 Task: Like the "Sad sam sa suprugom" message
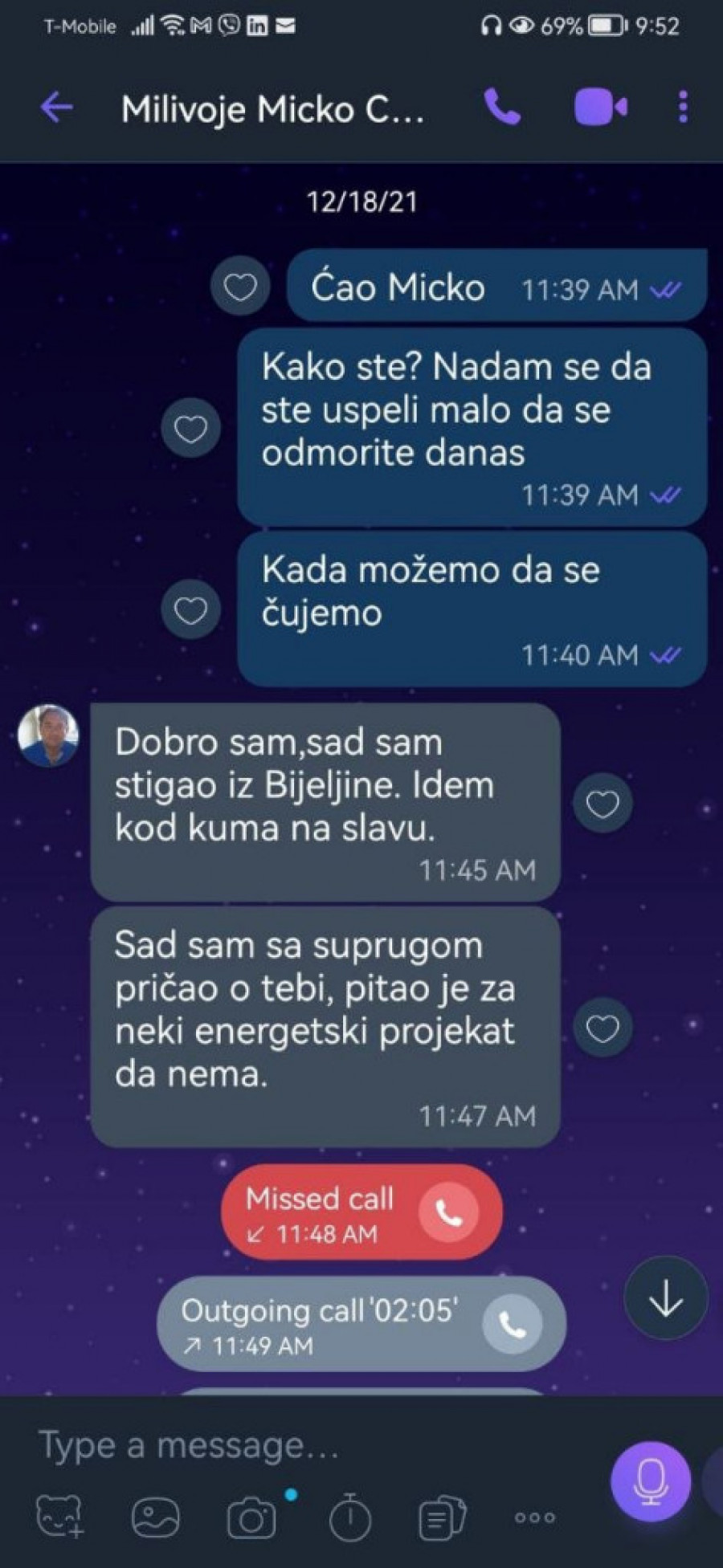click(602, 1028)
